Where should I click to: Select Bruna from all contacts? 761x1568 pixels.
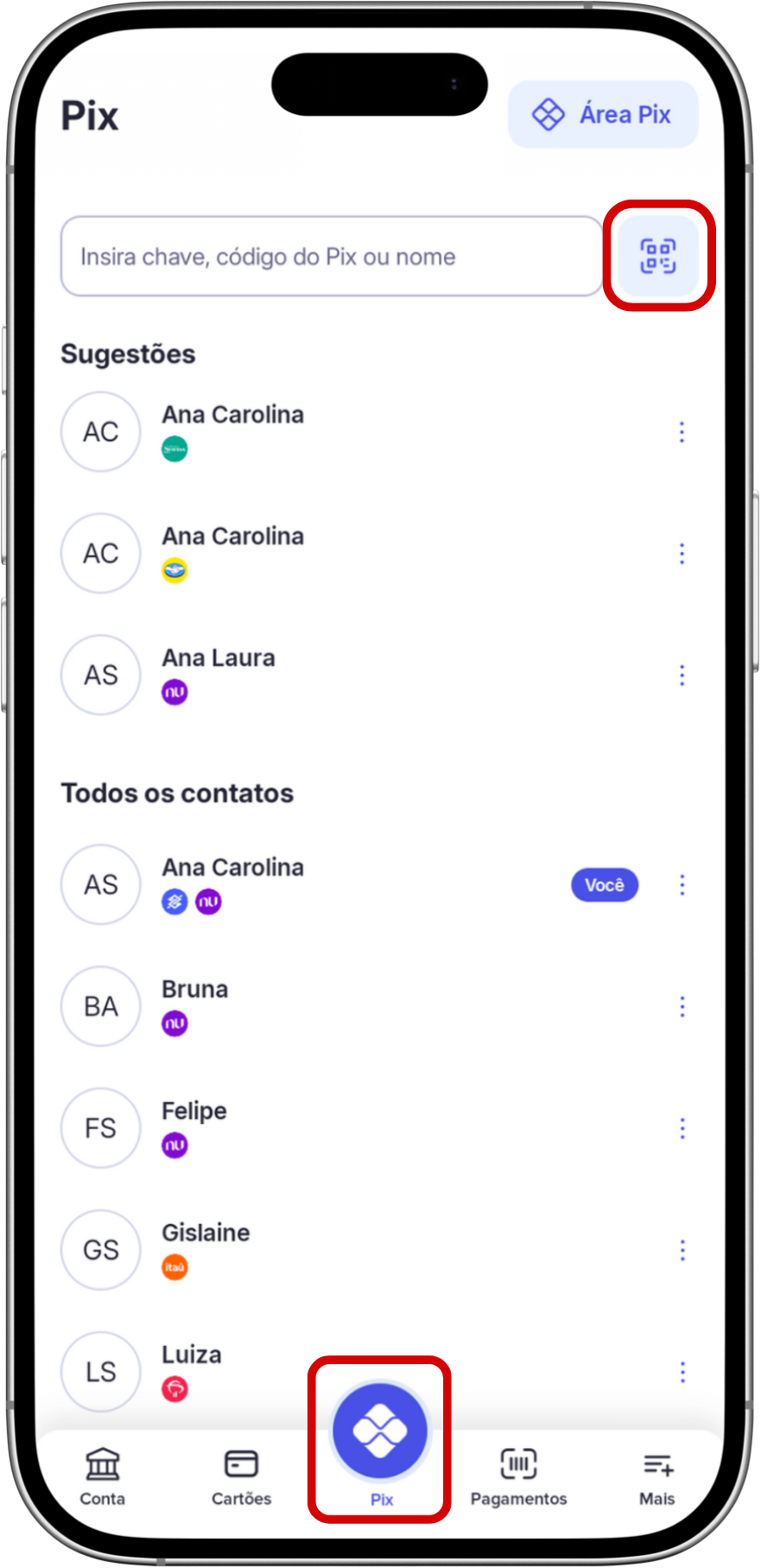pyautogui.click(x=195, y=1005)
